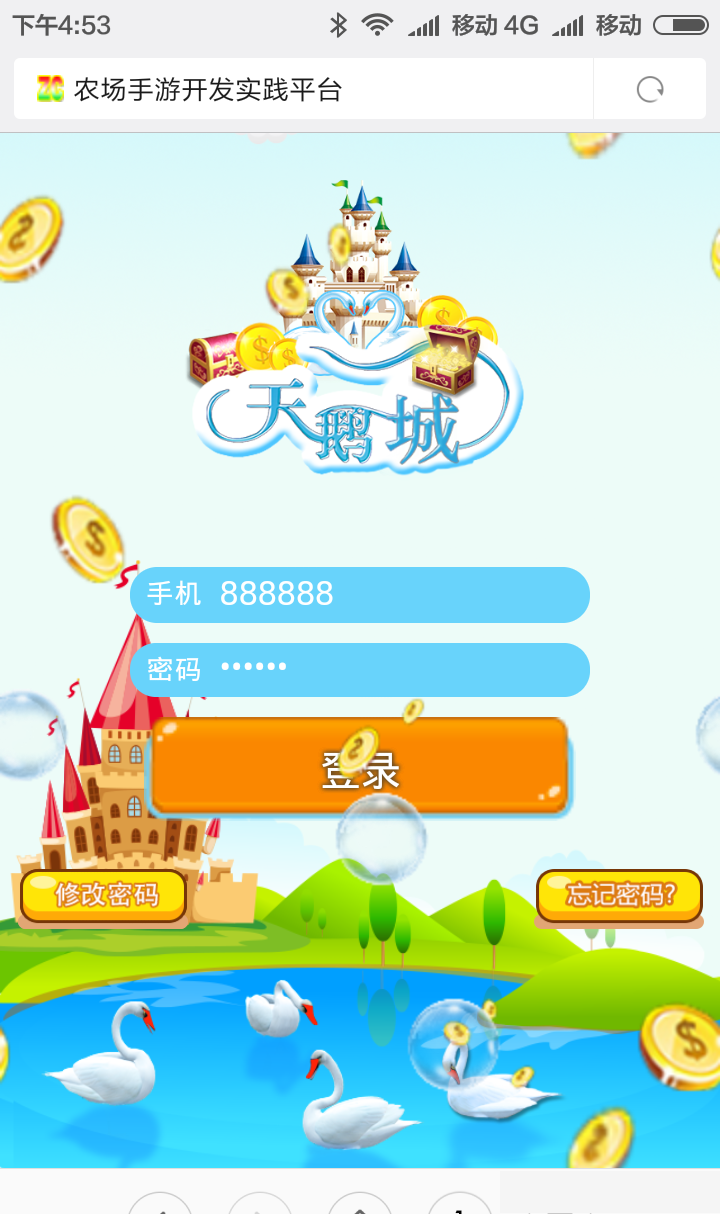Image resolution: width=720 pixels, height=1214 pixels.
Task: Open 忘记密码? password recovery
Action: [619, 895]
